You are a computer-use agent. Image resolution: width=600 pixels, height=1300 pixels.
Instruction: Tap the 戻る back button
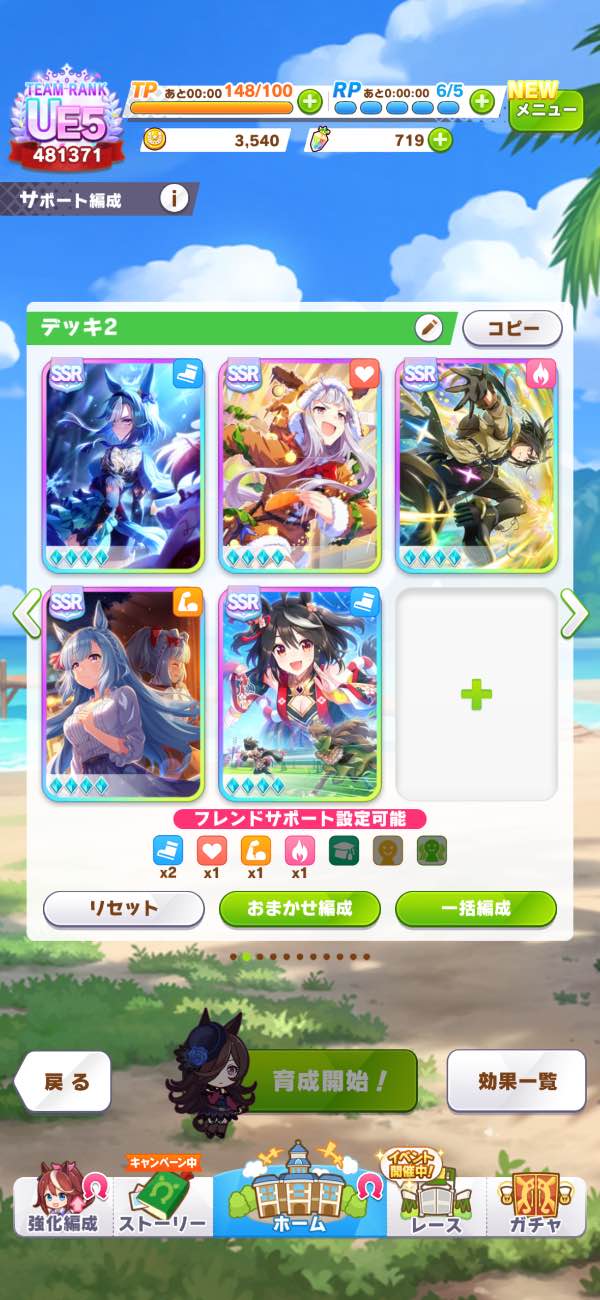(x=63, y=1081)
